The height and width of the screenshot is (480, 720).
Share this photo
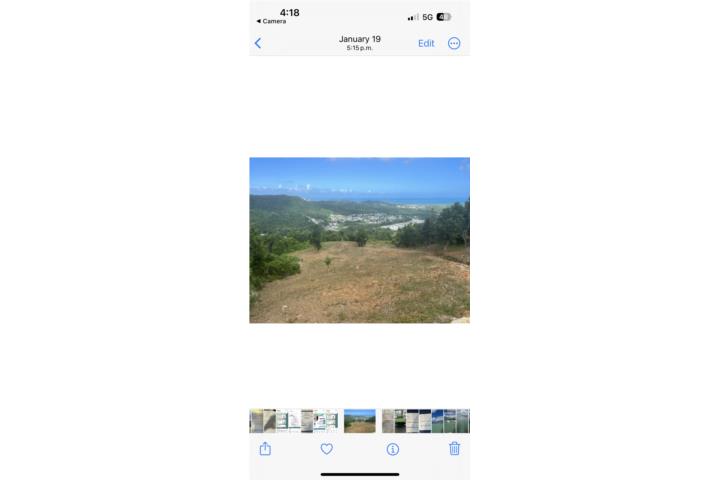[x=265, y=449]
